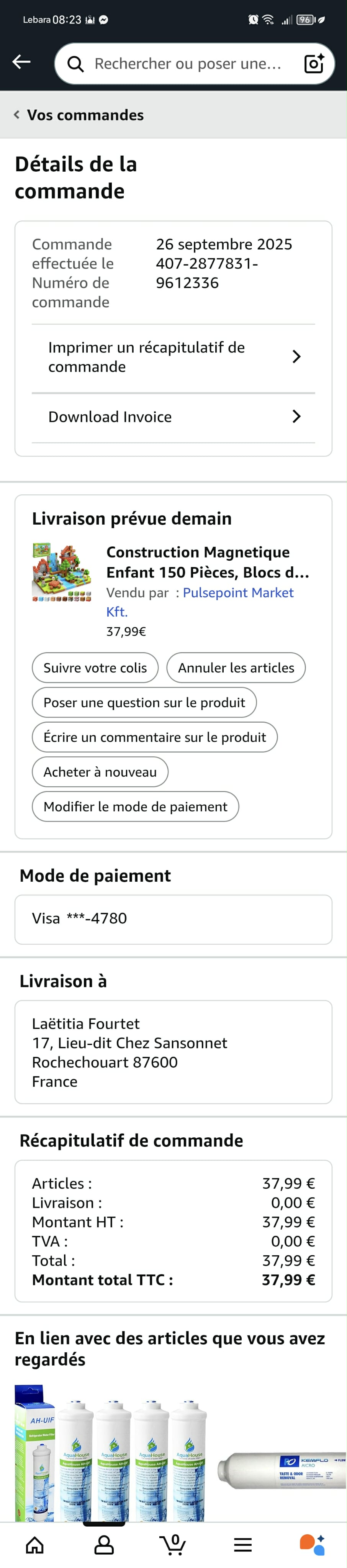Open Download Invoice

tap(173, 417)
